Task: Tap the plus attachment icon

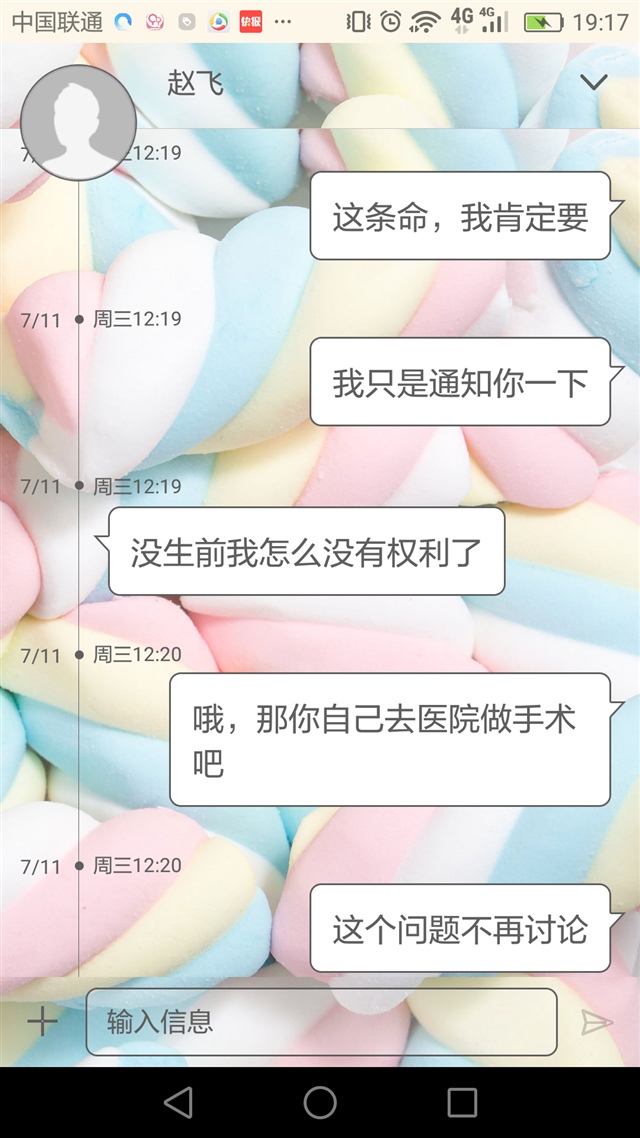Action: tap(42, 1021)
